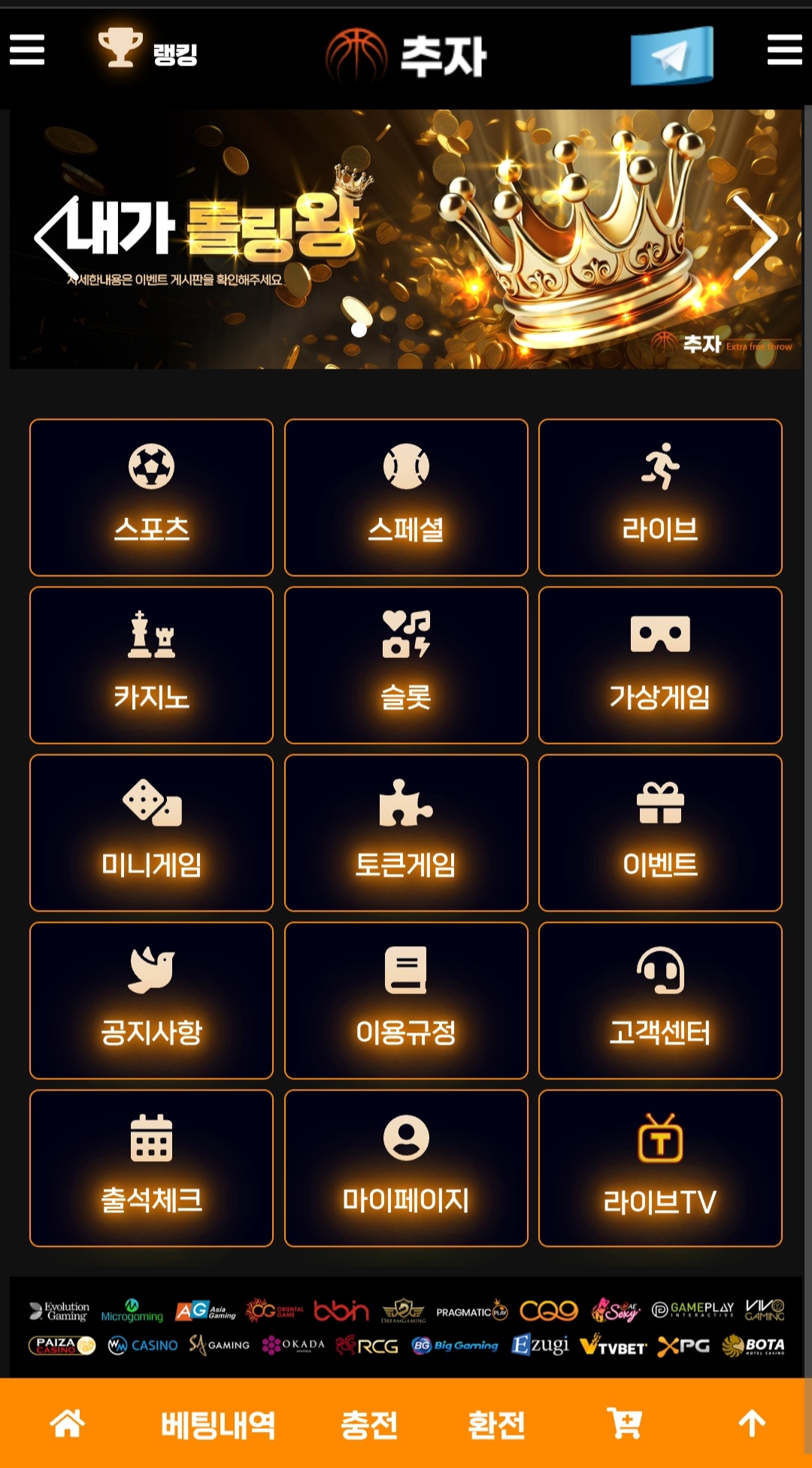The image size is (812, 1468).
Task: Open the 슬롯 games
Action: tap(406, 665)
